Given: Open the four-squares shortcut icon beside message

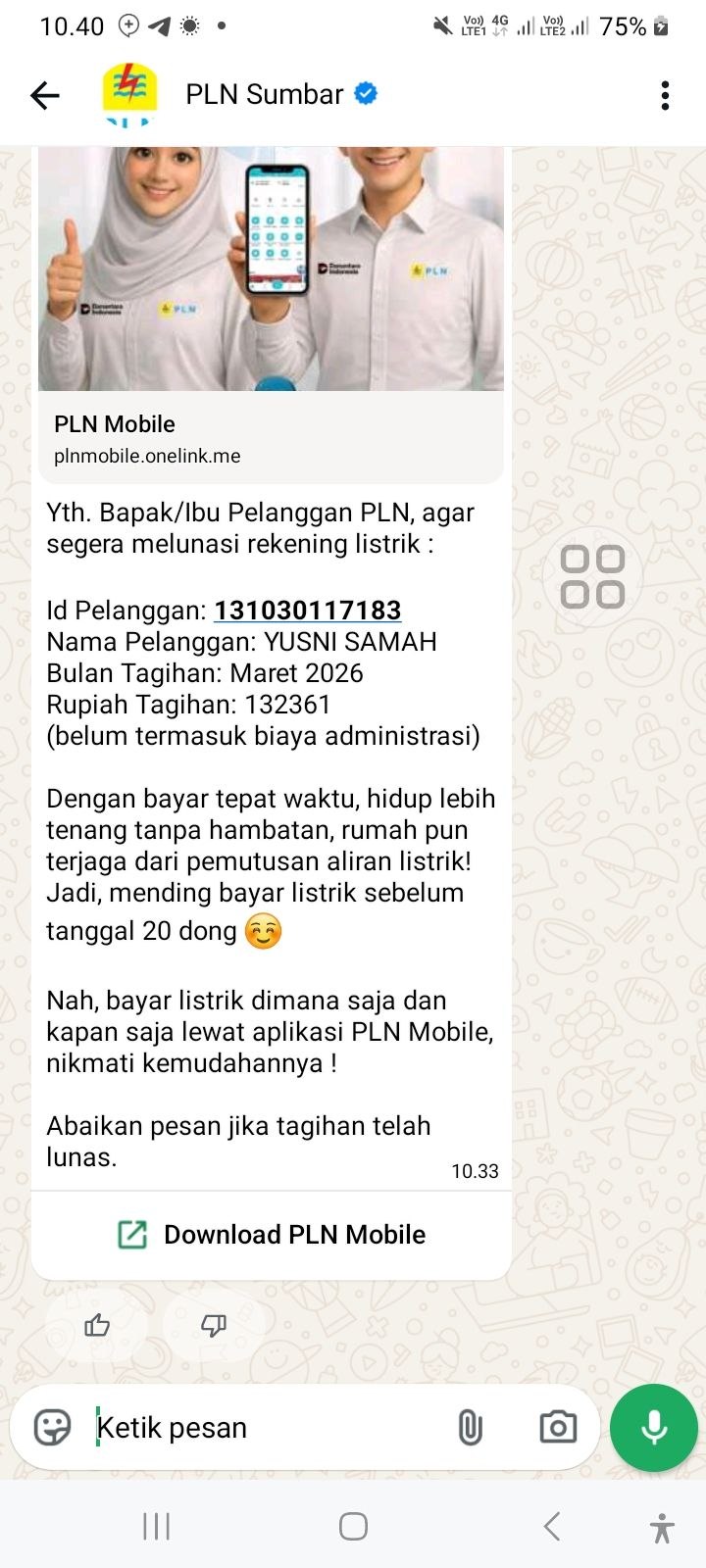Looking at the screenshot, I should [592, 576].
